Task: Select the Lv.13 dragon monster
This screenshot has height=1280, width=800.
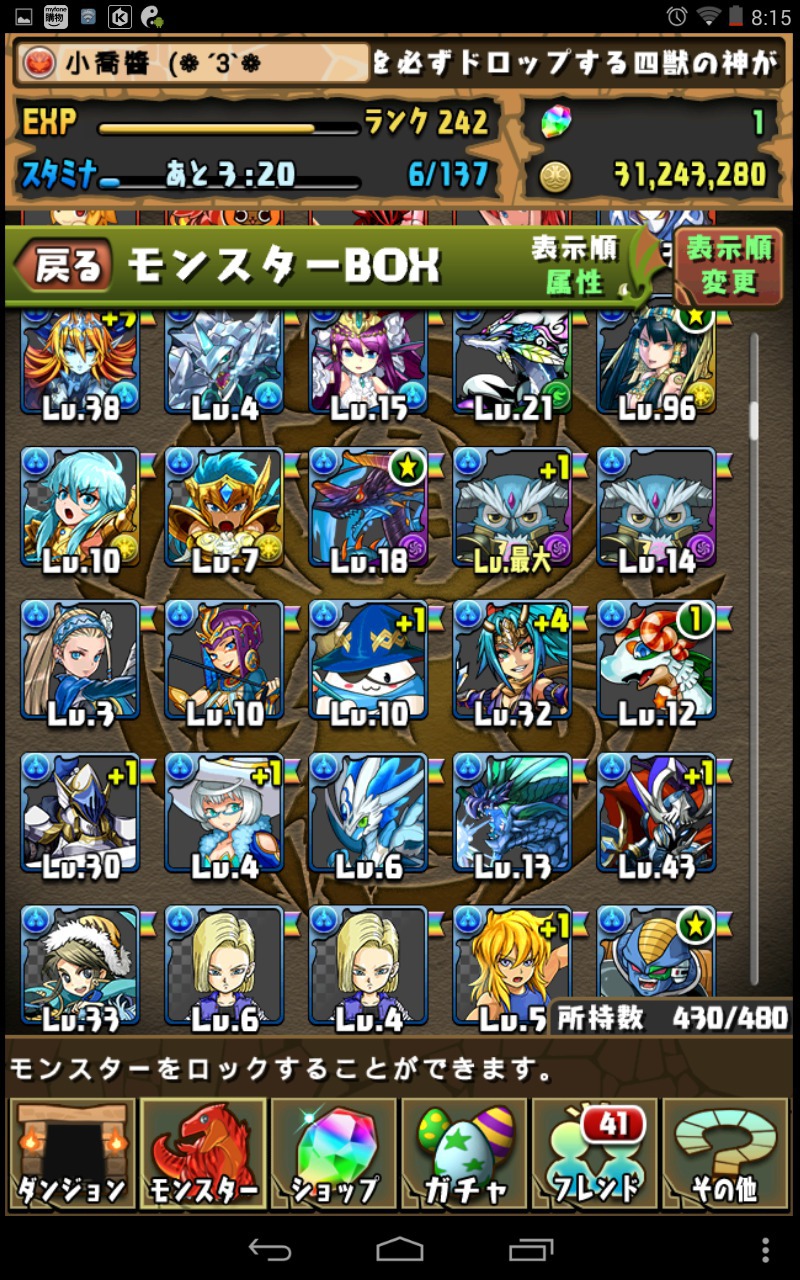Action: point(513,817)
